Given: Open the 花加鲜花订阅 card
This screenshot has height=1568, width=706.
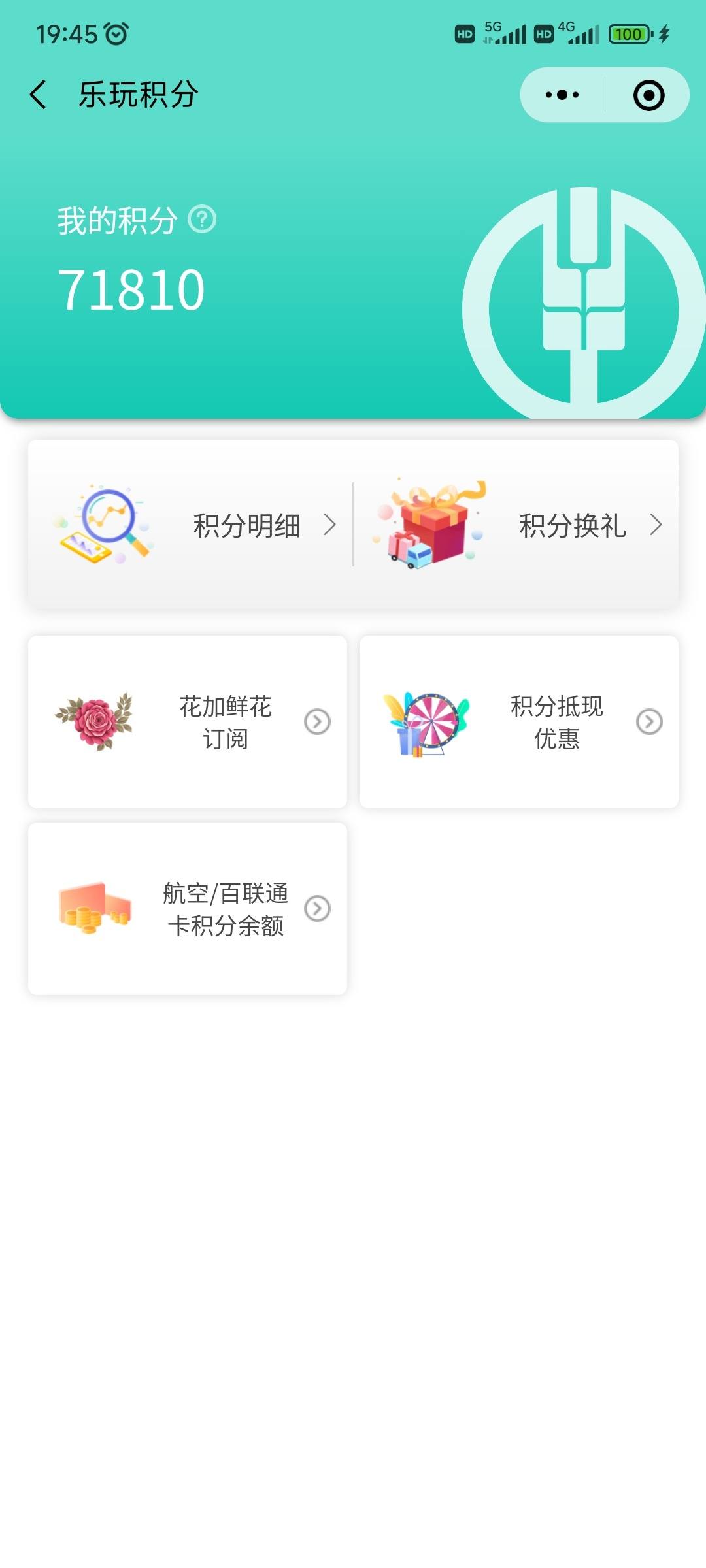Looking at the screenshot, I should click(188, 722).
